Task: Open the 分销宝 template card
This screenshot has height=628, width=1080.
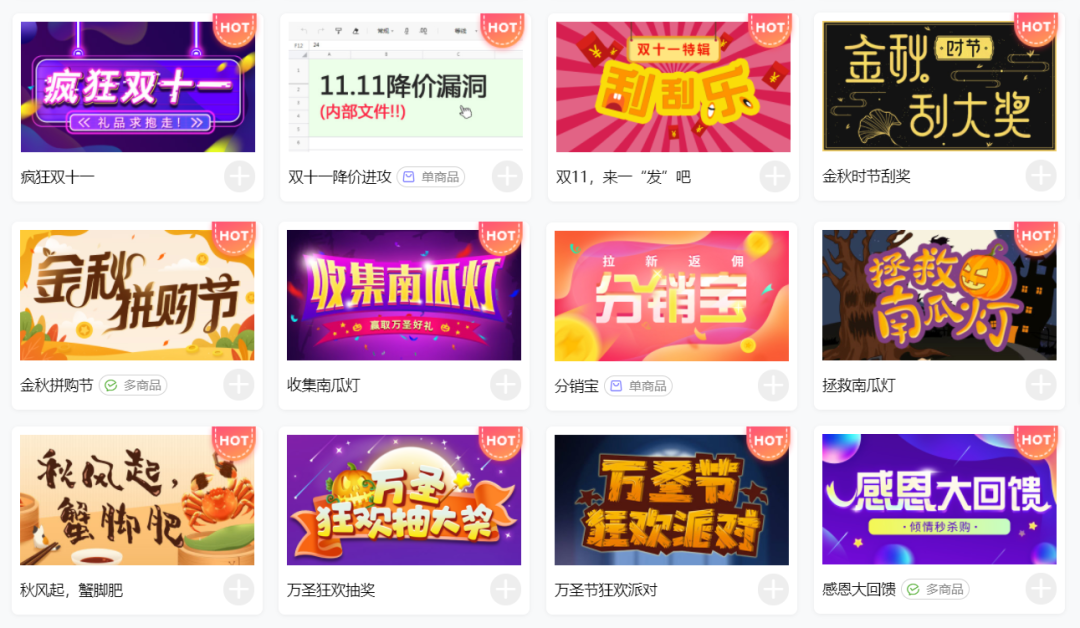Action: pyautogui.click(x=672, y=295)
